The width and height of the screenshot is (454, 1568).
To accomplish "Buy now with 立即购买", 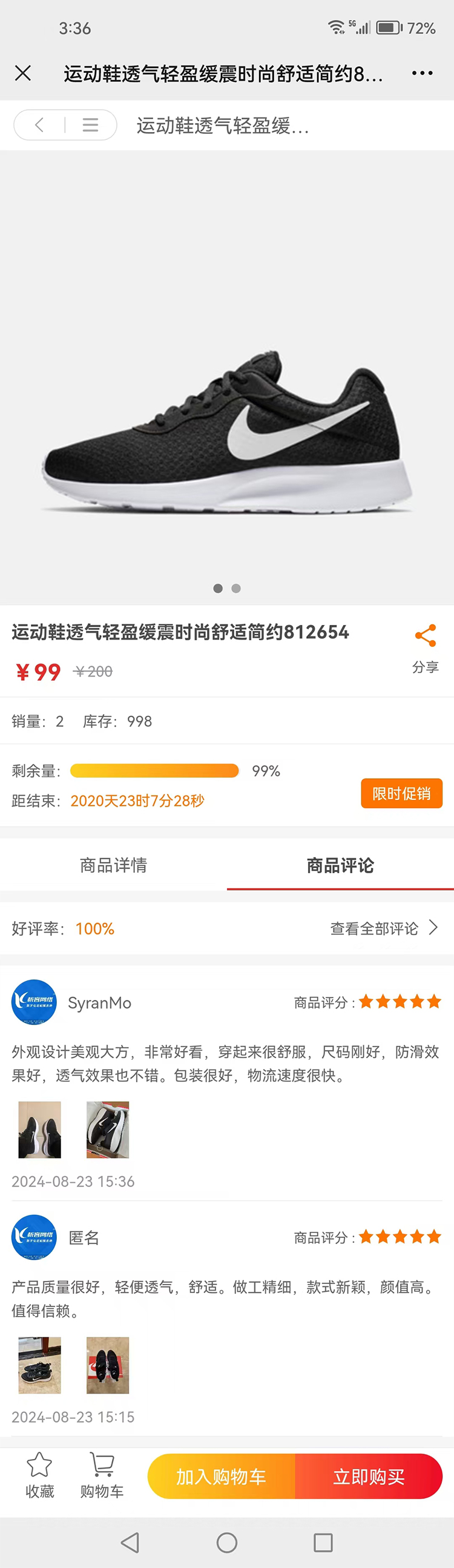I will 369,1476.
